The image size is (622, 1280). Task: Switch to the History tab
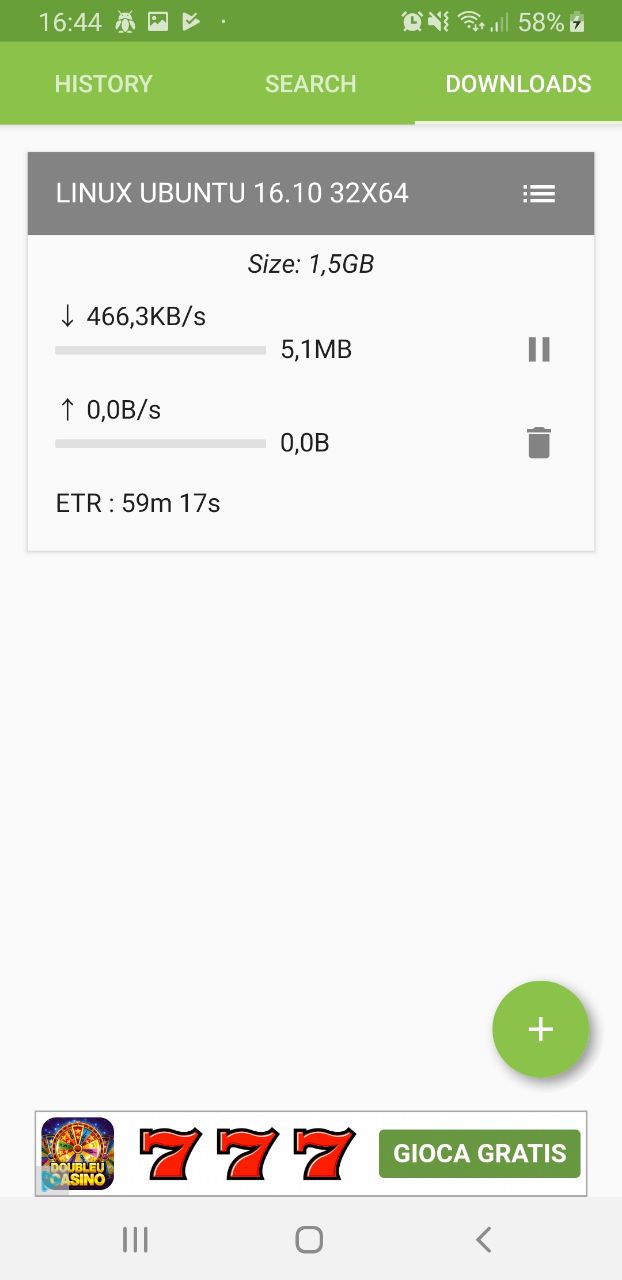(x=103, y=84)
